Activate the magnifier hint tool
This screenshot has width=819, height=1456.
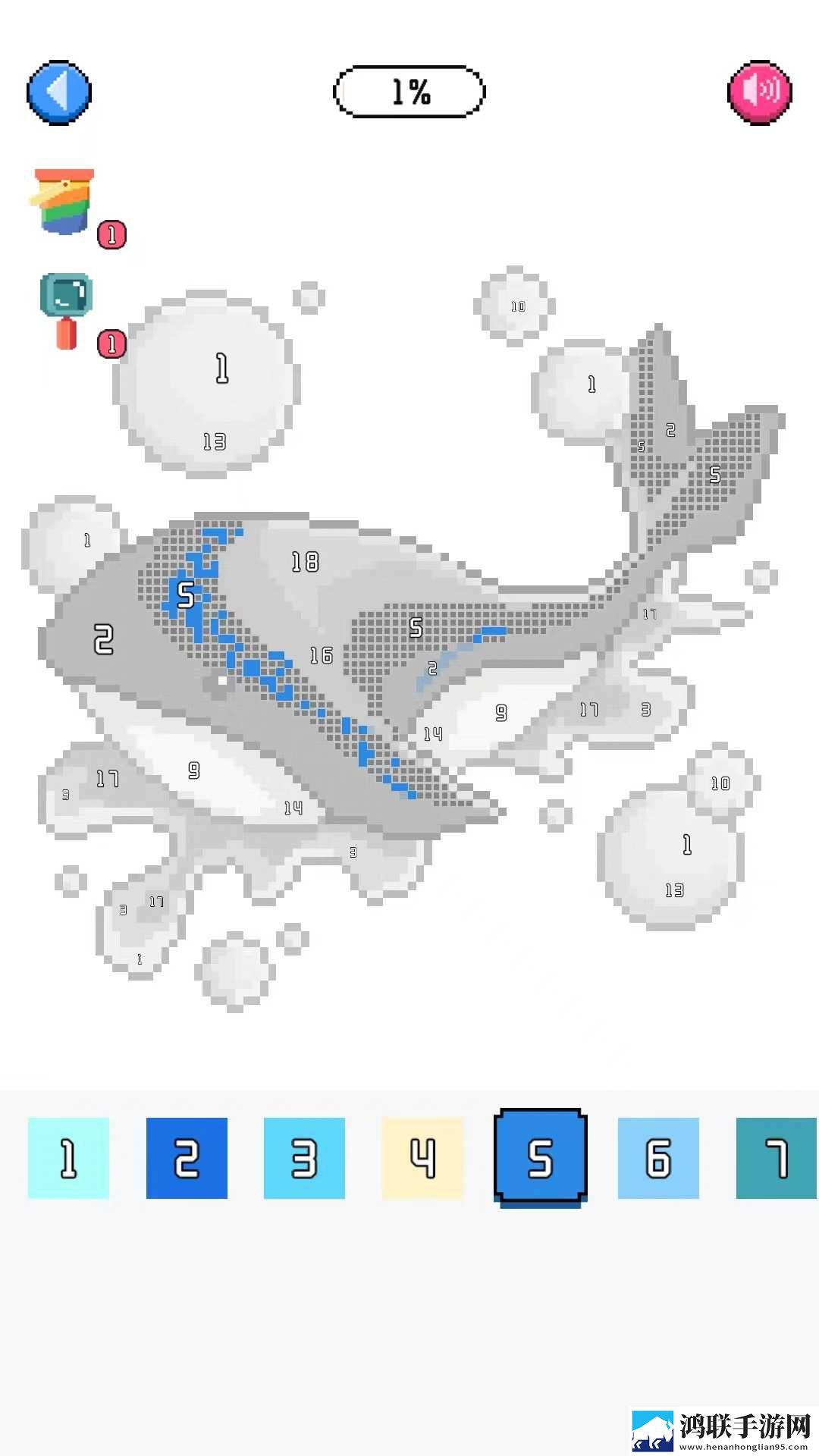click(x=67, y=311)
